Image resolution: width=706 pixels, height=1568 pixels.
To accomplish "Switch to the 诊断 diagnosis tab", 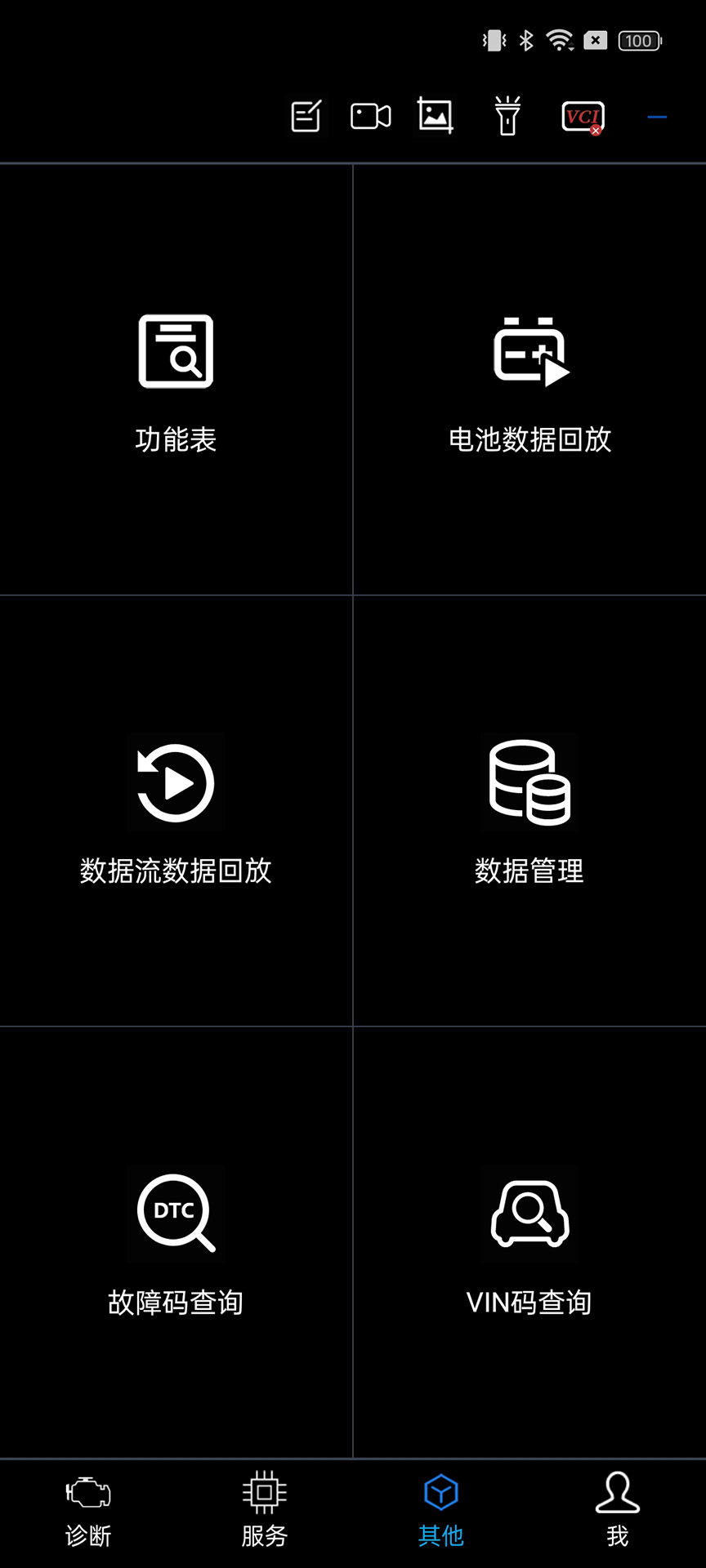I will pos(87,1511).
